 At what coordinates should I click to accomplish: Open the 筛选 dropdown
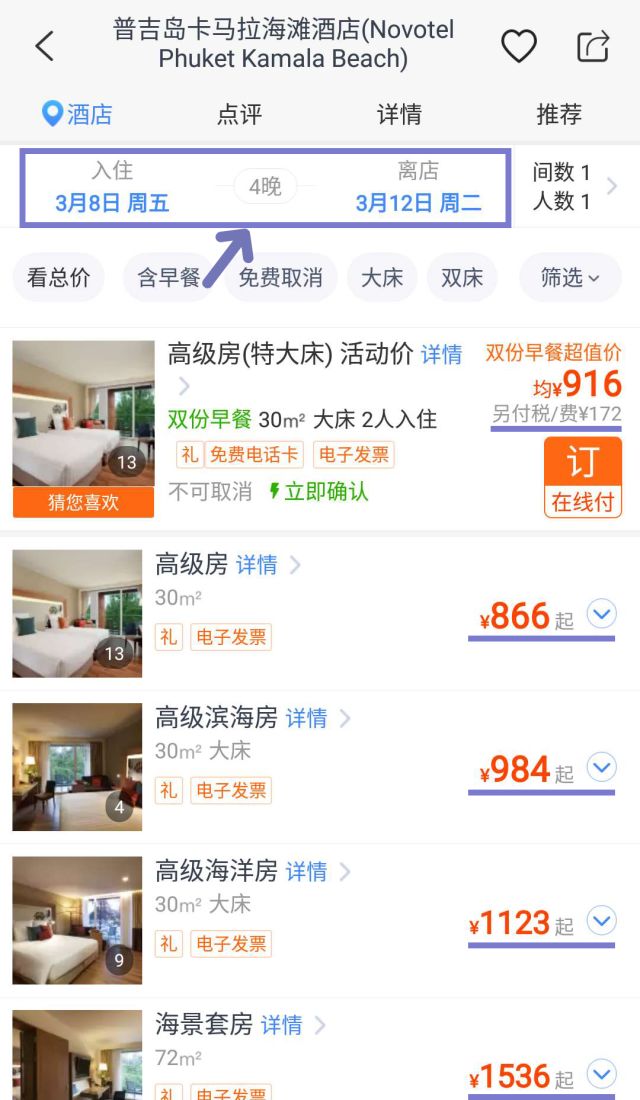click(570, 278)
